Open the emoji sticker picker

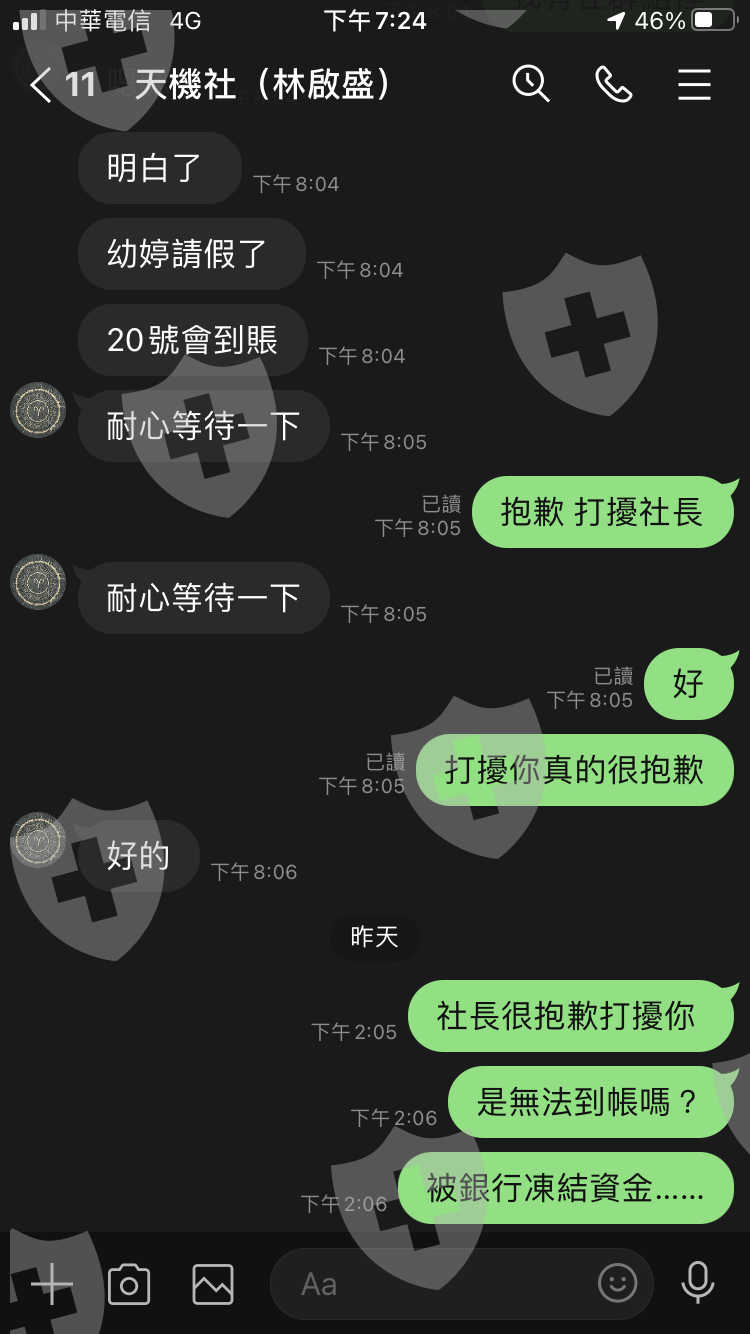[x=617, y=1284]
